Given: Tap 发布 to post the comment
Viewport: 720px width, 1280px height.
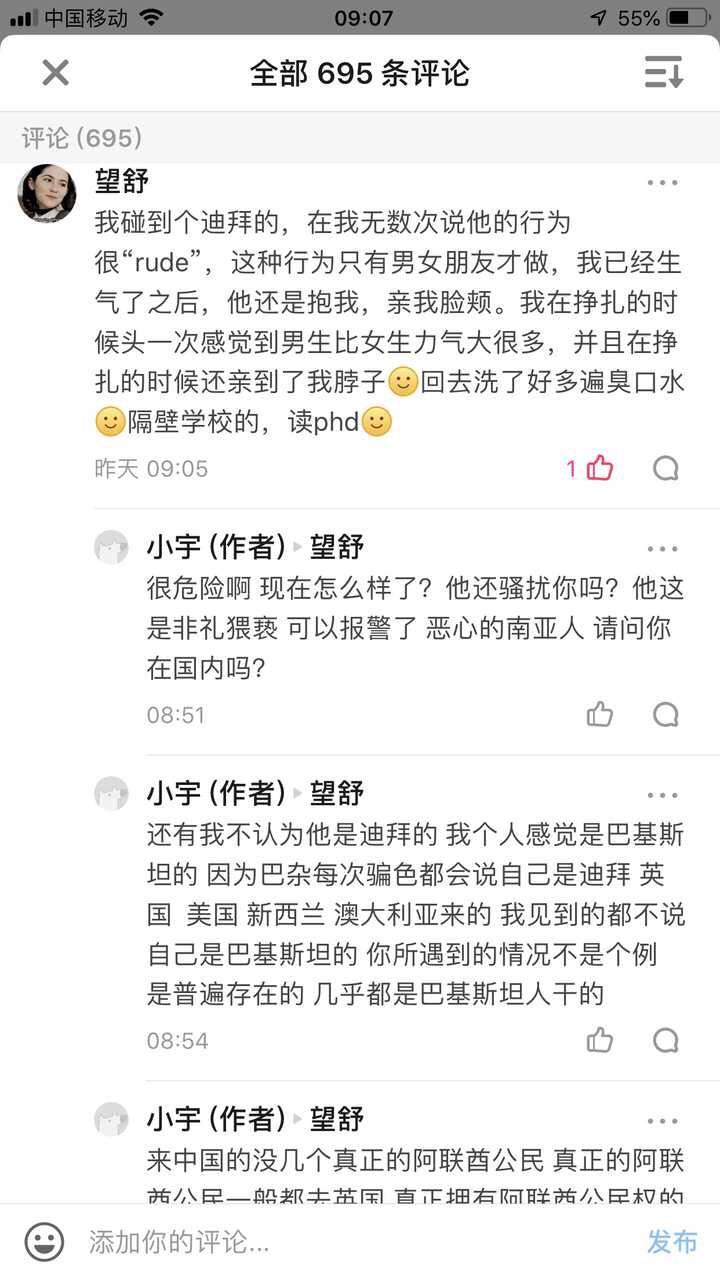Looking at the screenshot, I should (671, 1242).
